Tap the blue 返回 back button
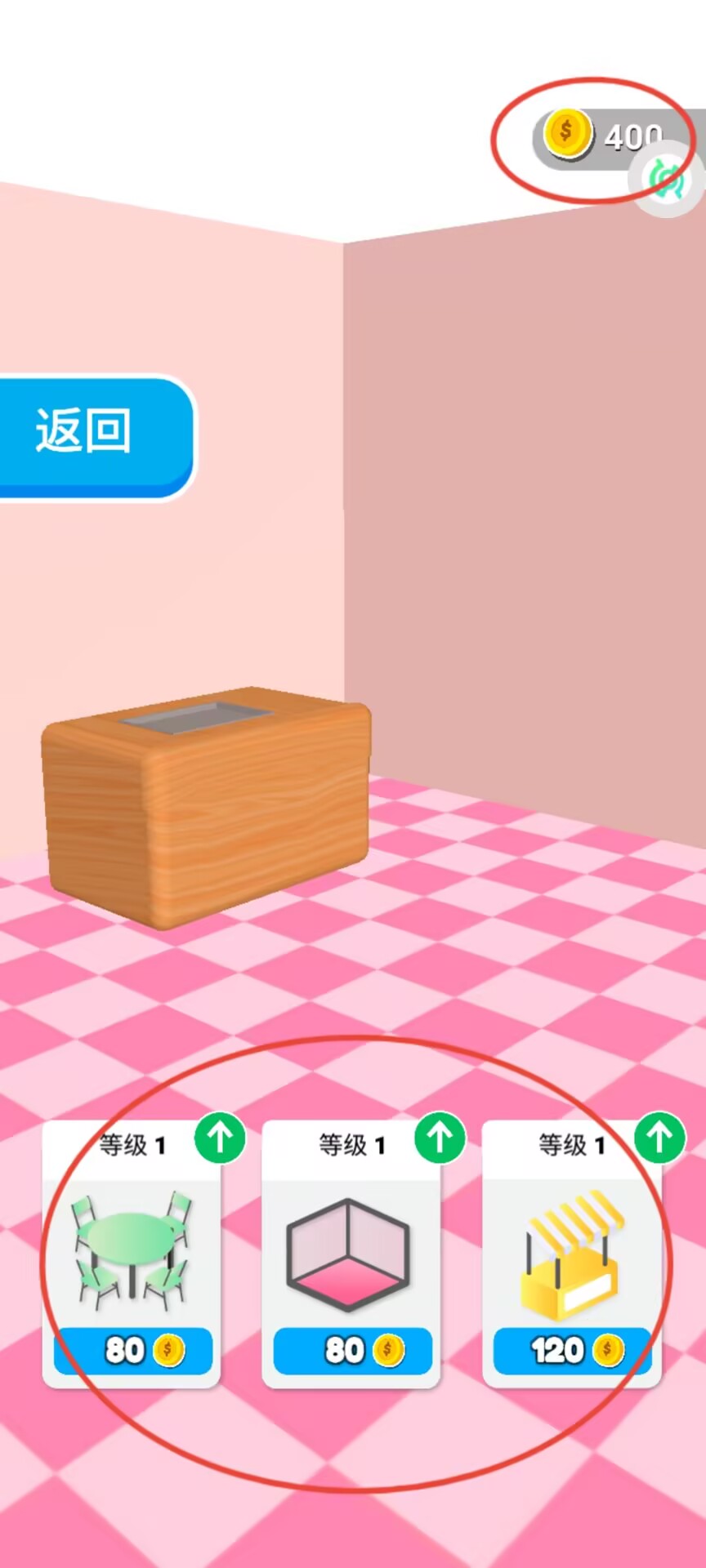Viewport: 706px width, 1568px height. pyautogui.click(x=90, y=433)
